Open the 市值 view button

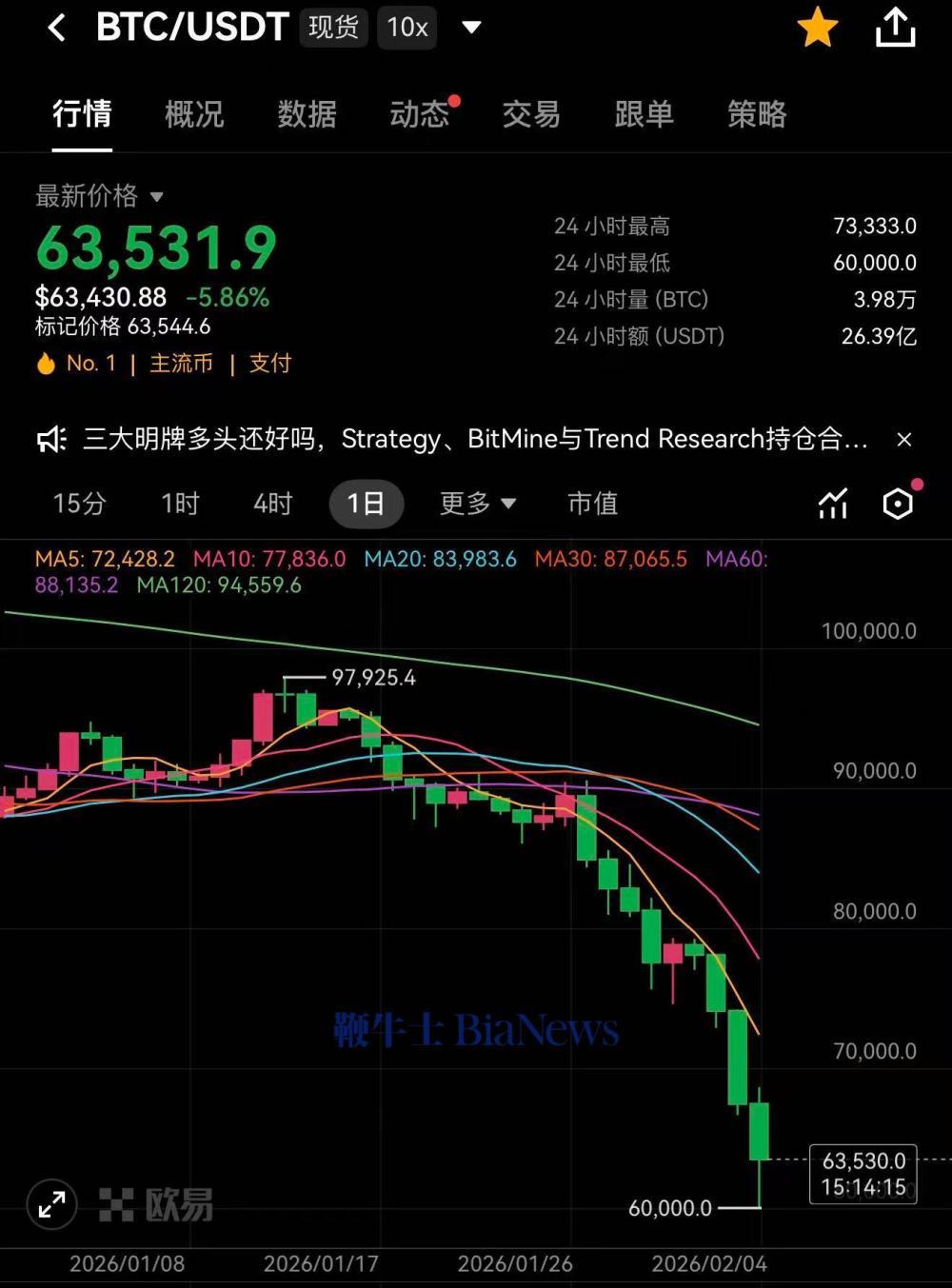593,504
